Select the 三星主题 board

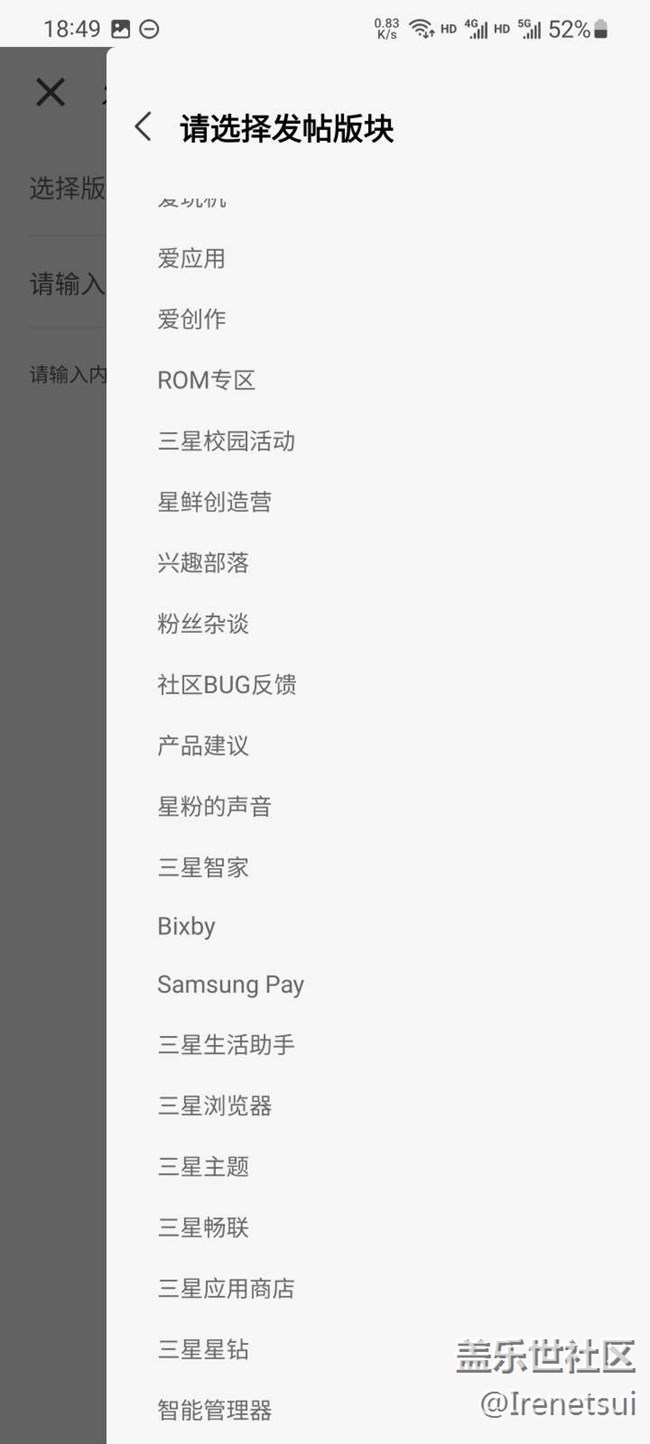[x=203, y=1167]
